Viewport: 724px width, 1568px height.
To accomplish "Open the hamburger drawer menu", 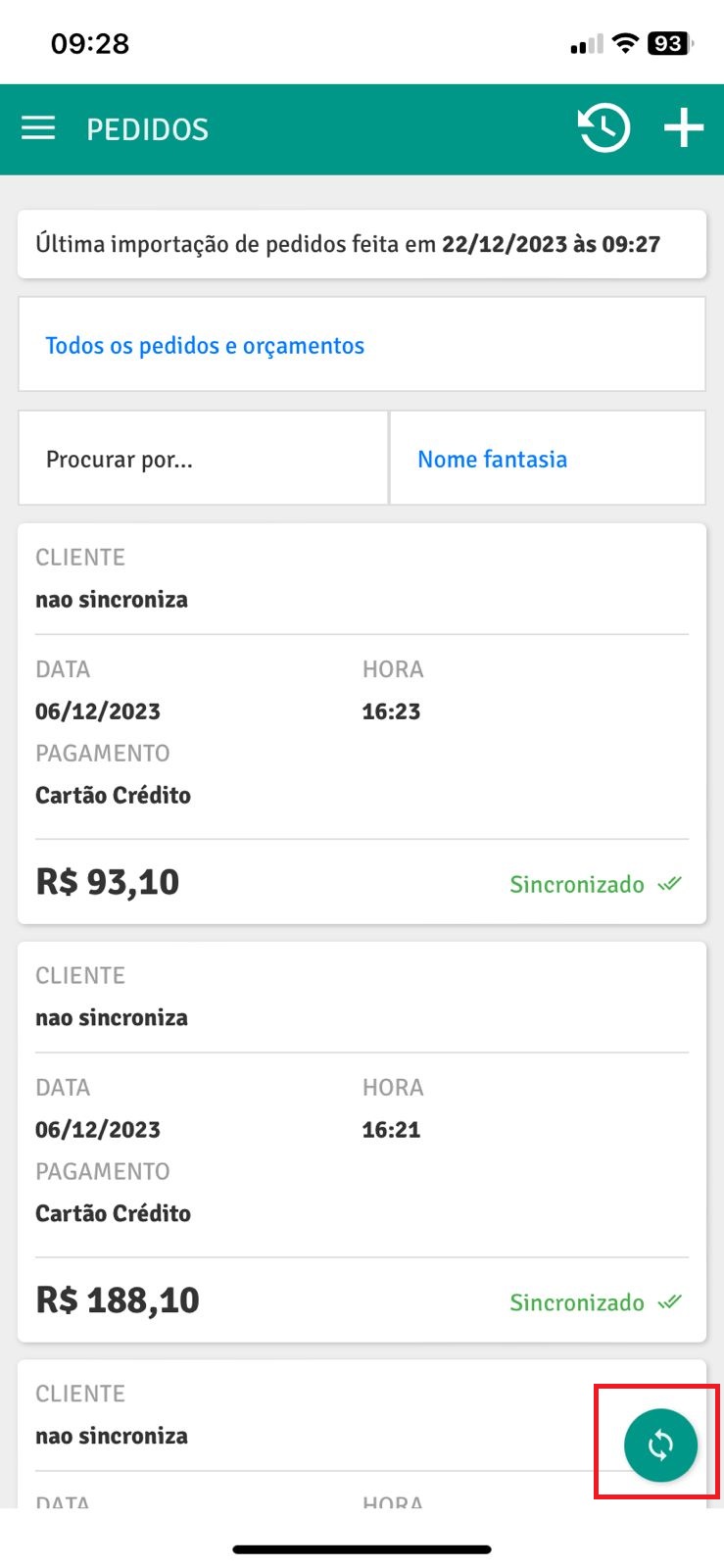I will [x=38, y=128].
